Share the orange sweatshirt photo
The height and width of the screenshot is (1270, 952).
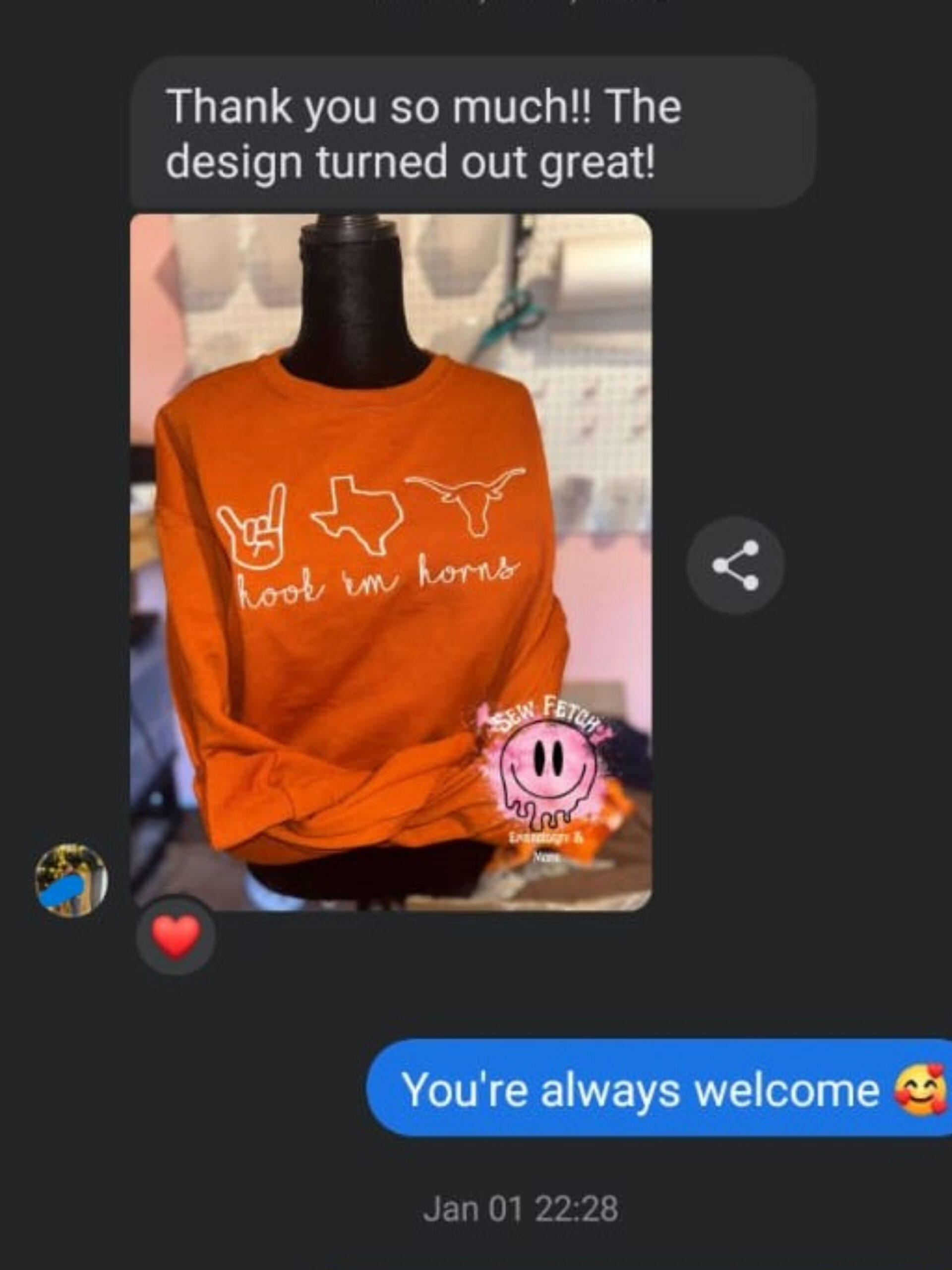735,565
